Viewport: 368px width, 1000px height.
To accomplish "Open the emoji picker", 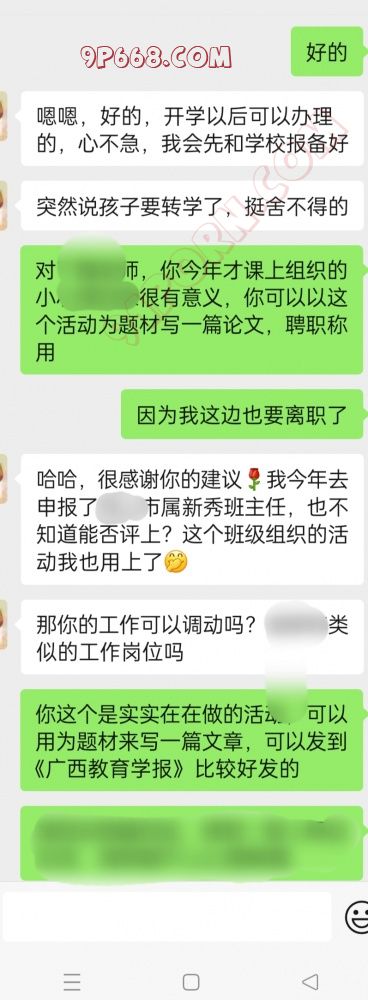I will (x=356, y=917).
